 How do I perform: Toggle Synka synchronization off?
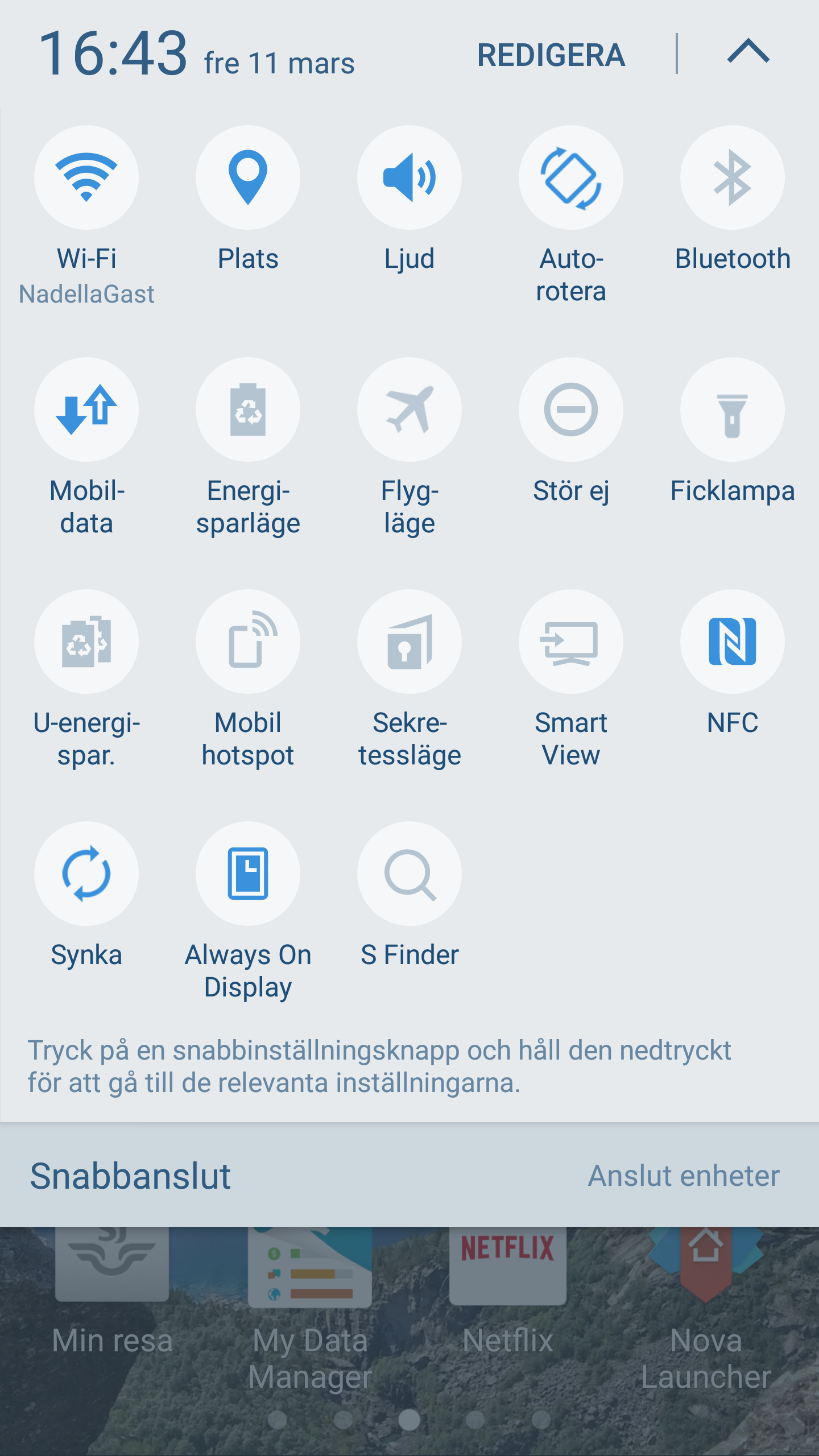(x=86, y=874)
